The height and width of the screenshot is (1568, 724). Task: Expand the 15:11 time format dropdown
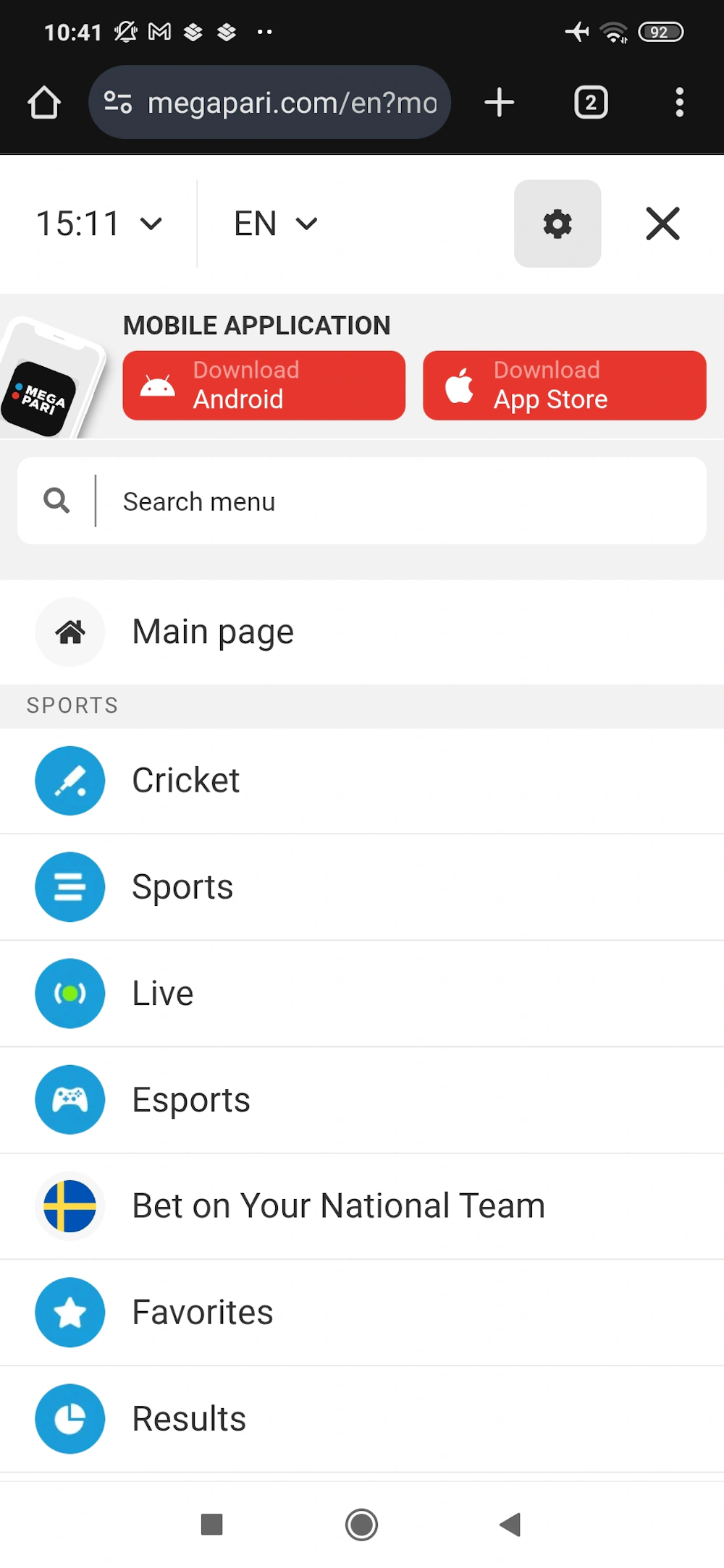(x=101, y=224)
